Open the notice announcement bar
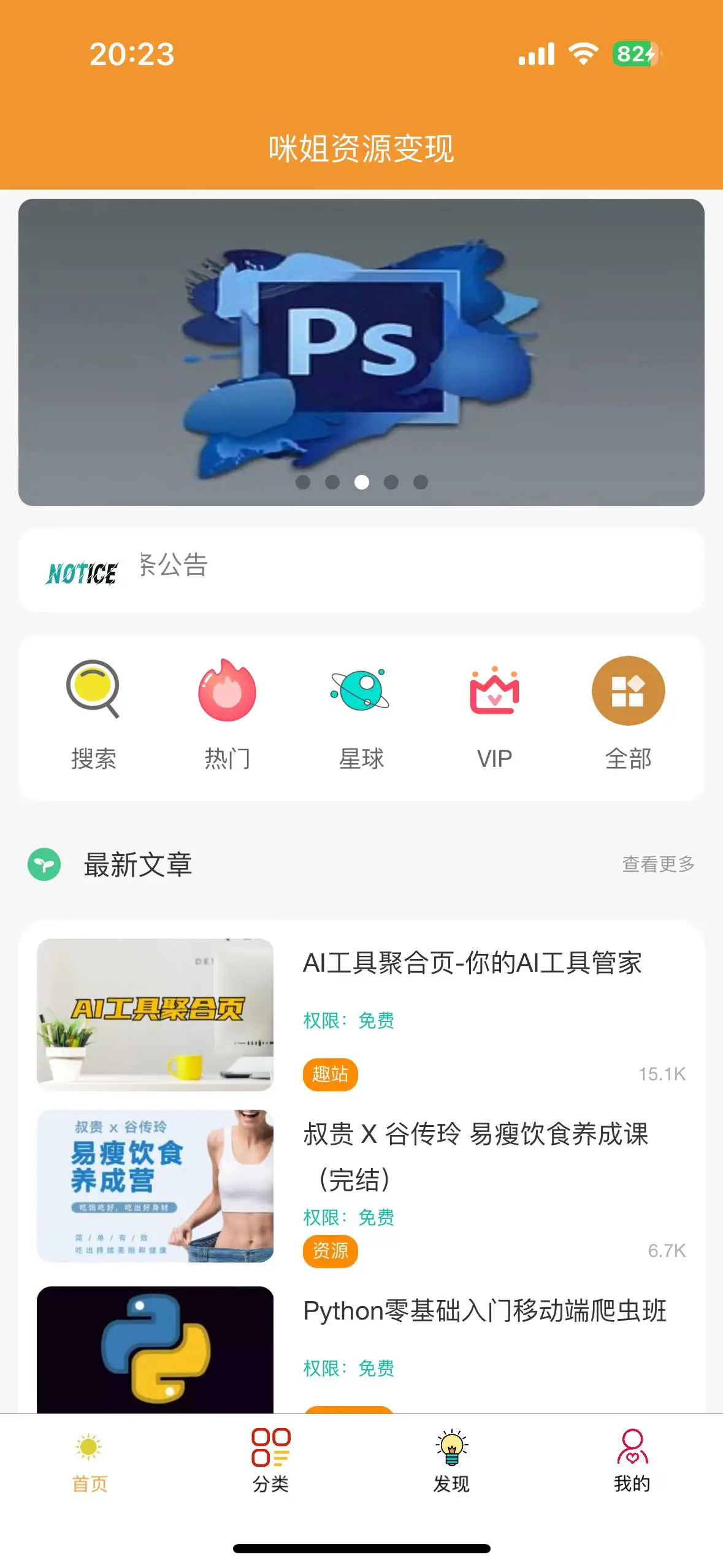This screenshot has width=723, height=1568. [x=361, y=570]
